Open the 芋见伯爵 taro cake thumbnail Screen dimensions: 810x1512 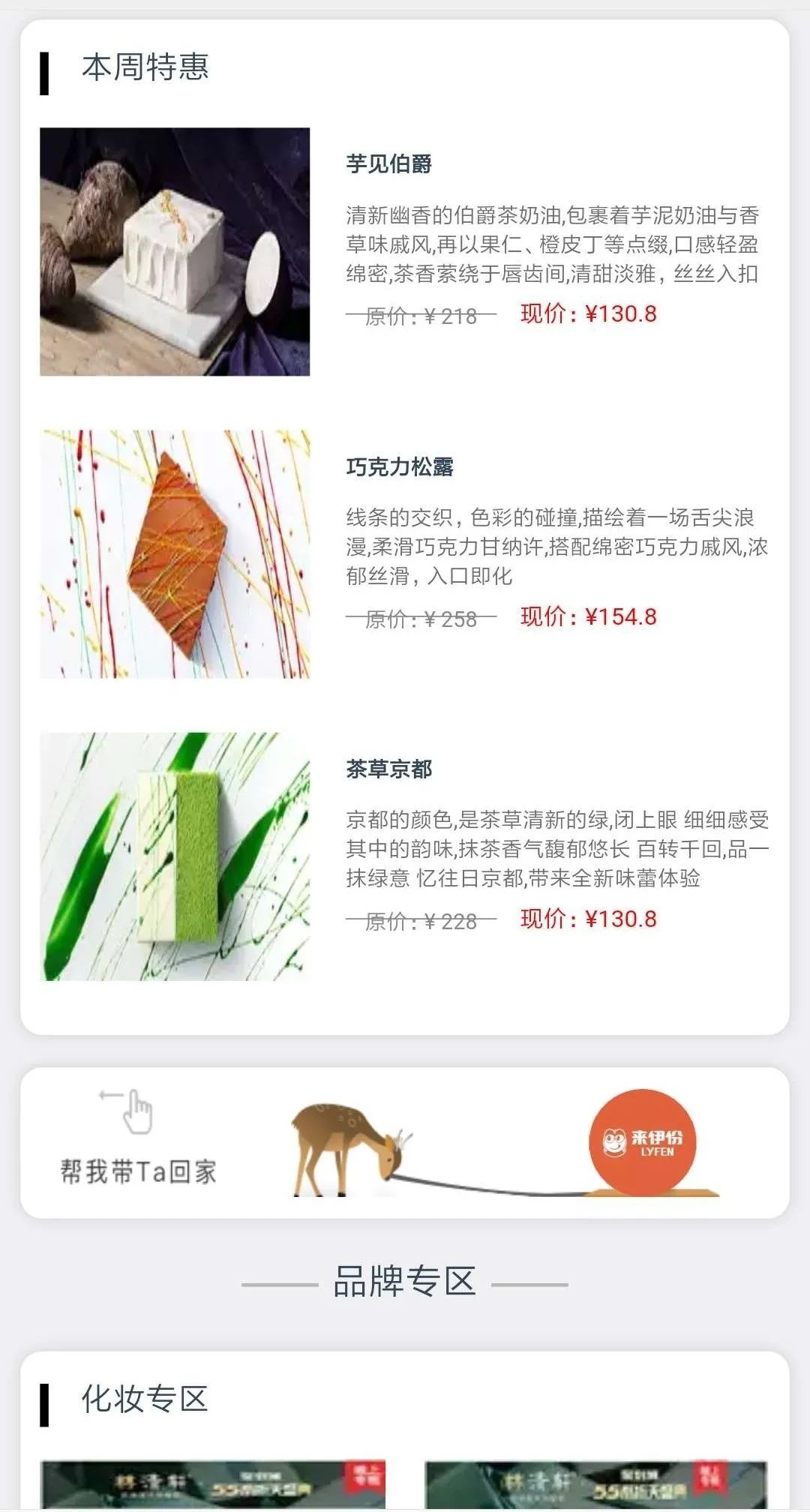(x=176, y=253)
